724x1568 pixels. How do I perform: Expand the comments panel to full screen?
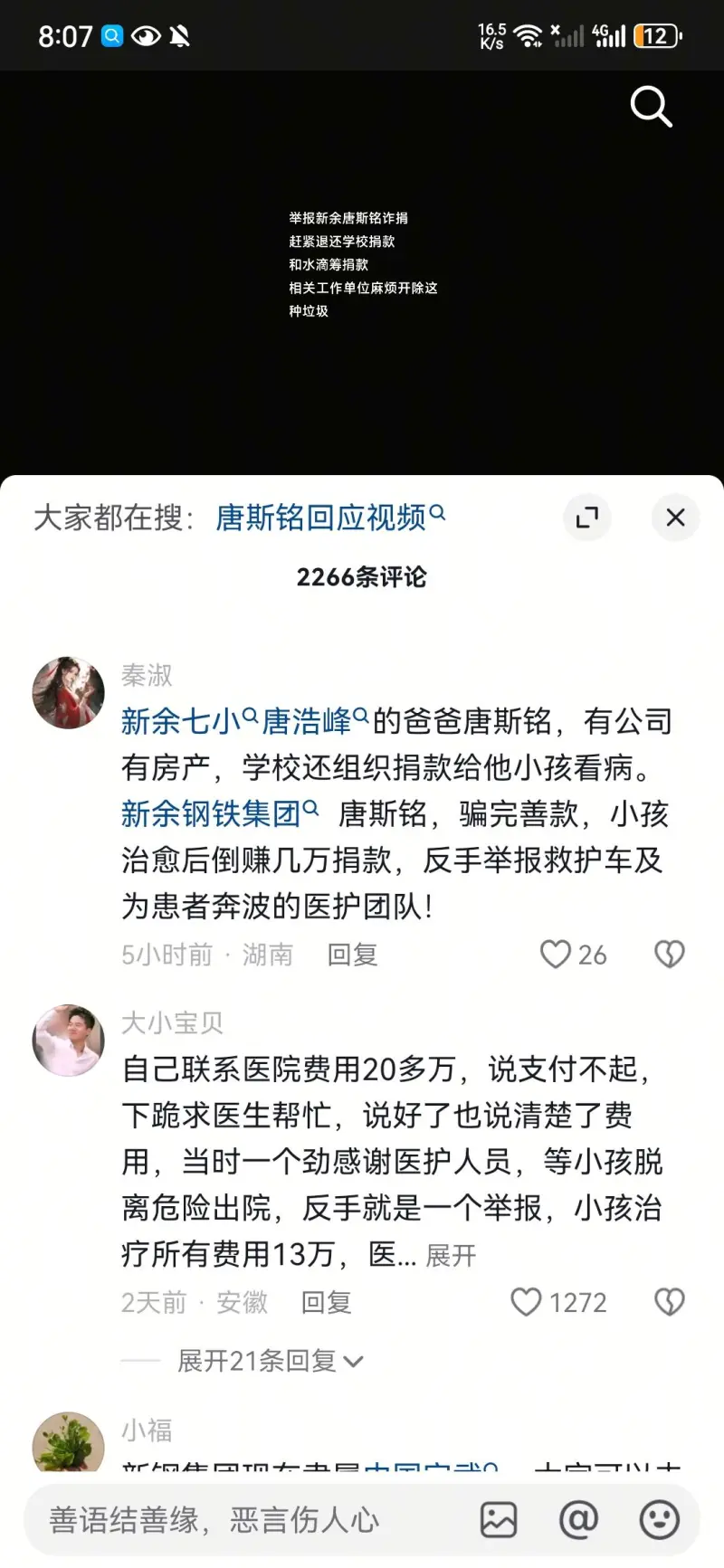point(587,518)
